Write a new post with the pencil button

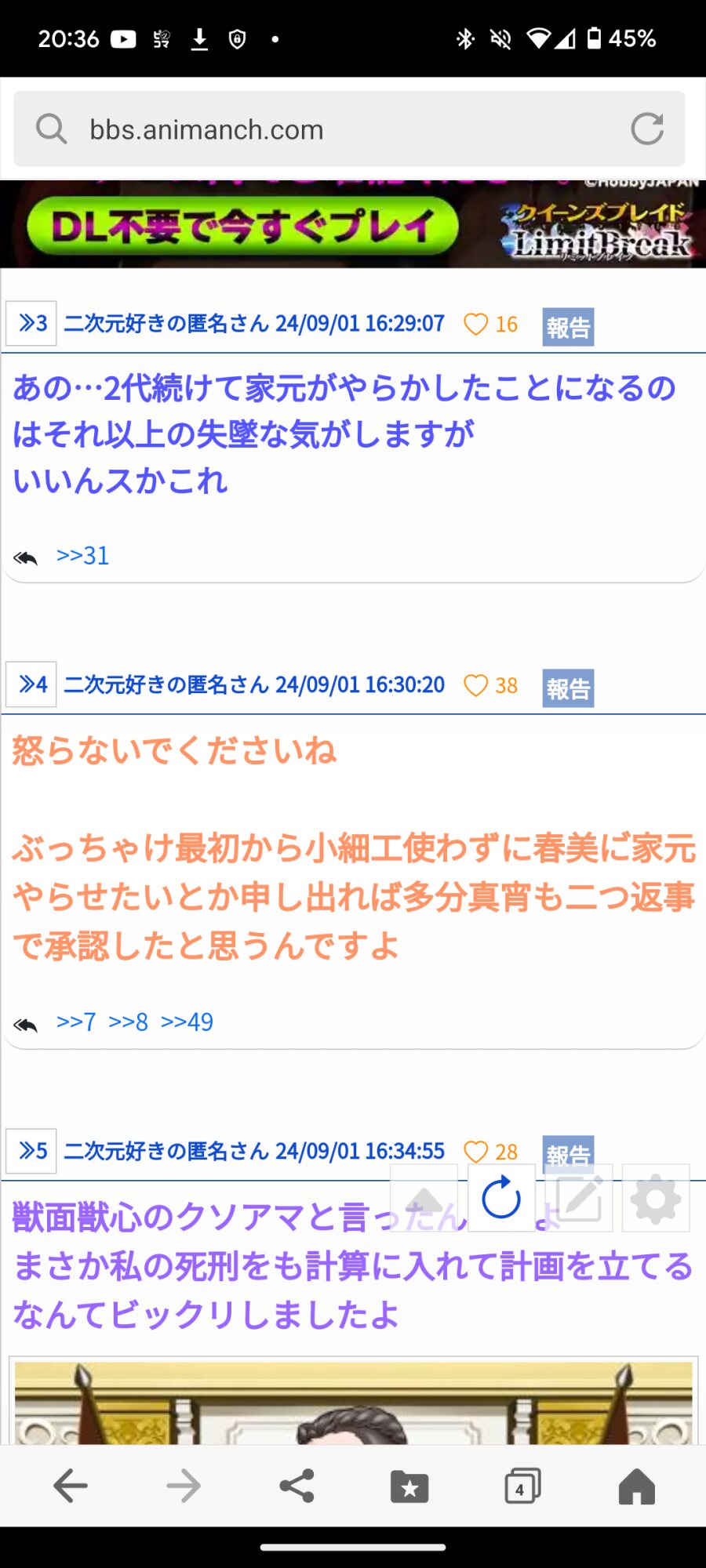pos(579,1197)
